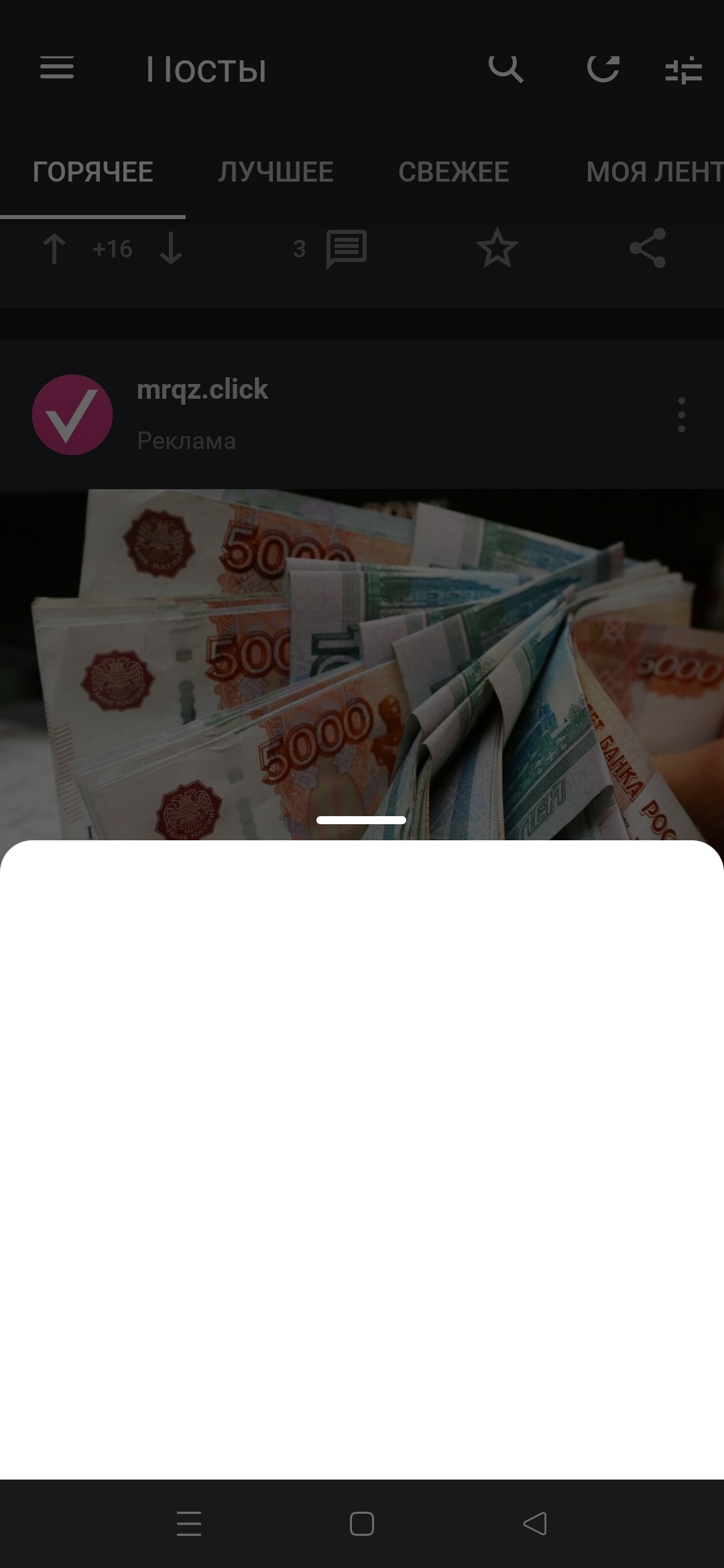724x1568 pixels.
Task: Switch to the Лучшее tab
Action: pyautogui.click(x=276, y=172)
